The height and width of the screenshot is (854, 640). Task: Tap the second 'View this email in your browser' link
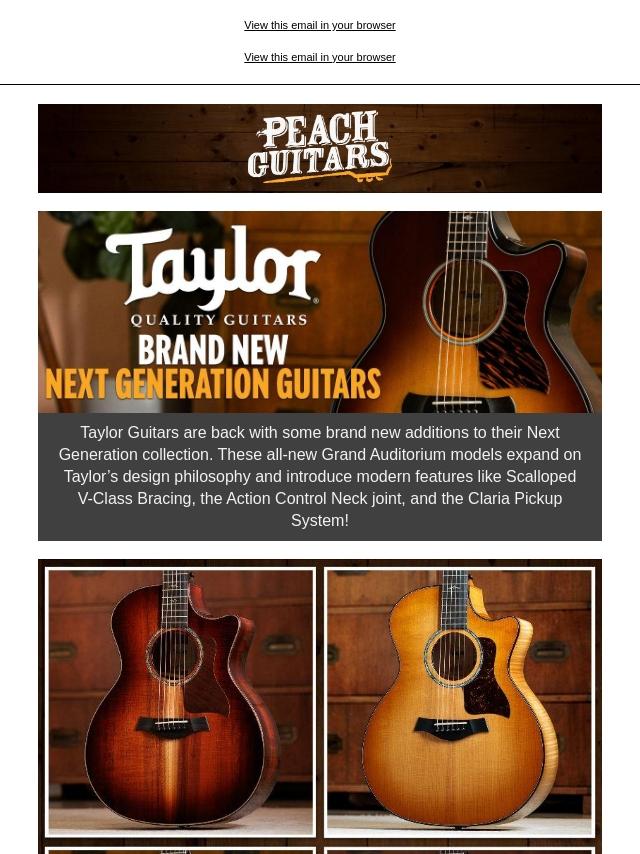point(320,57)
